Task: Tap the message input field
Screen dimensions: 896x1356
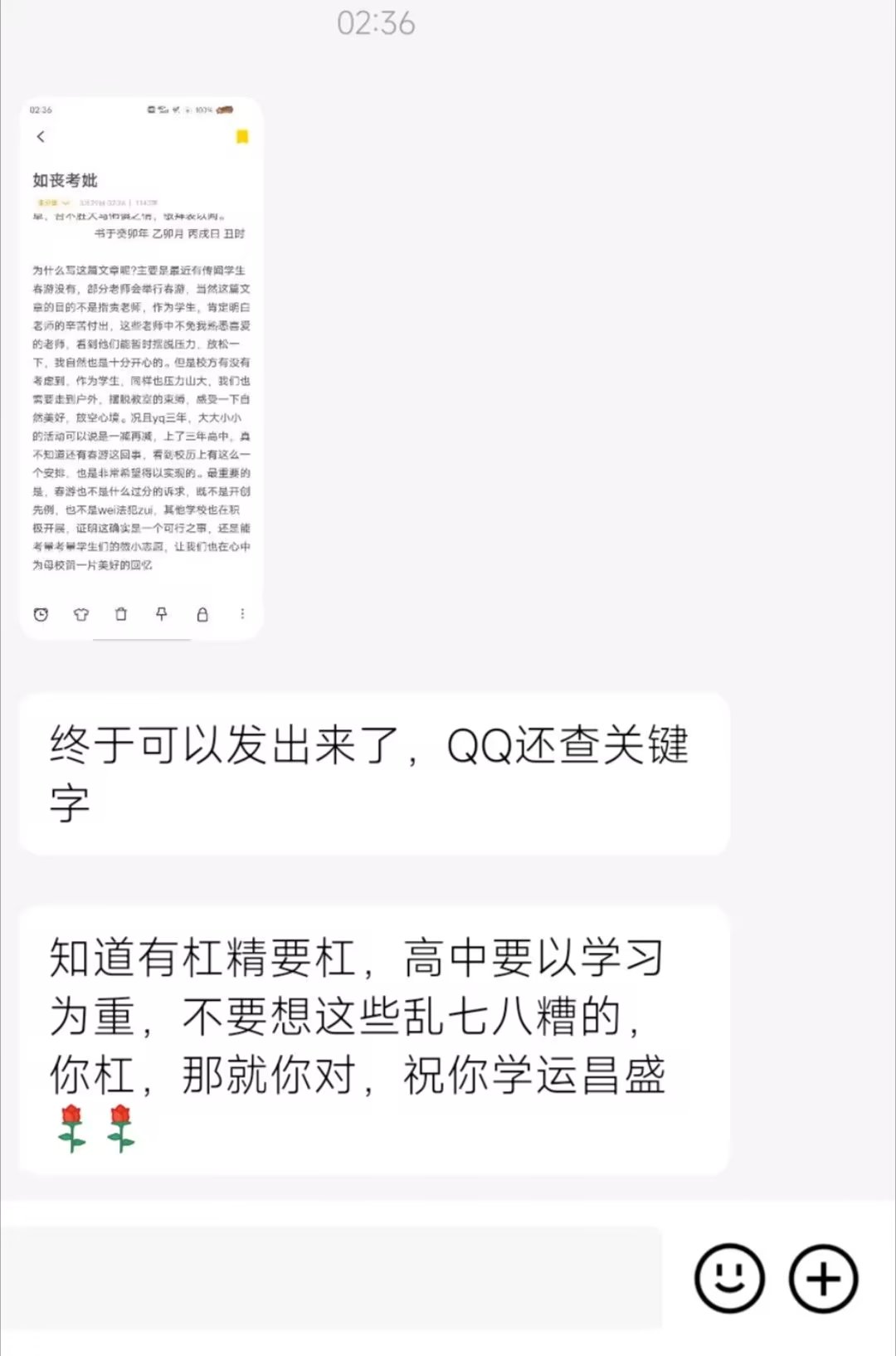Action: [332, 1278]
